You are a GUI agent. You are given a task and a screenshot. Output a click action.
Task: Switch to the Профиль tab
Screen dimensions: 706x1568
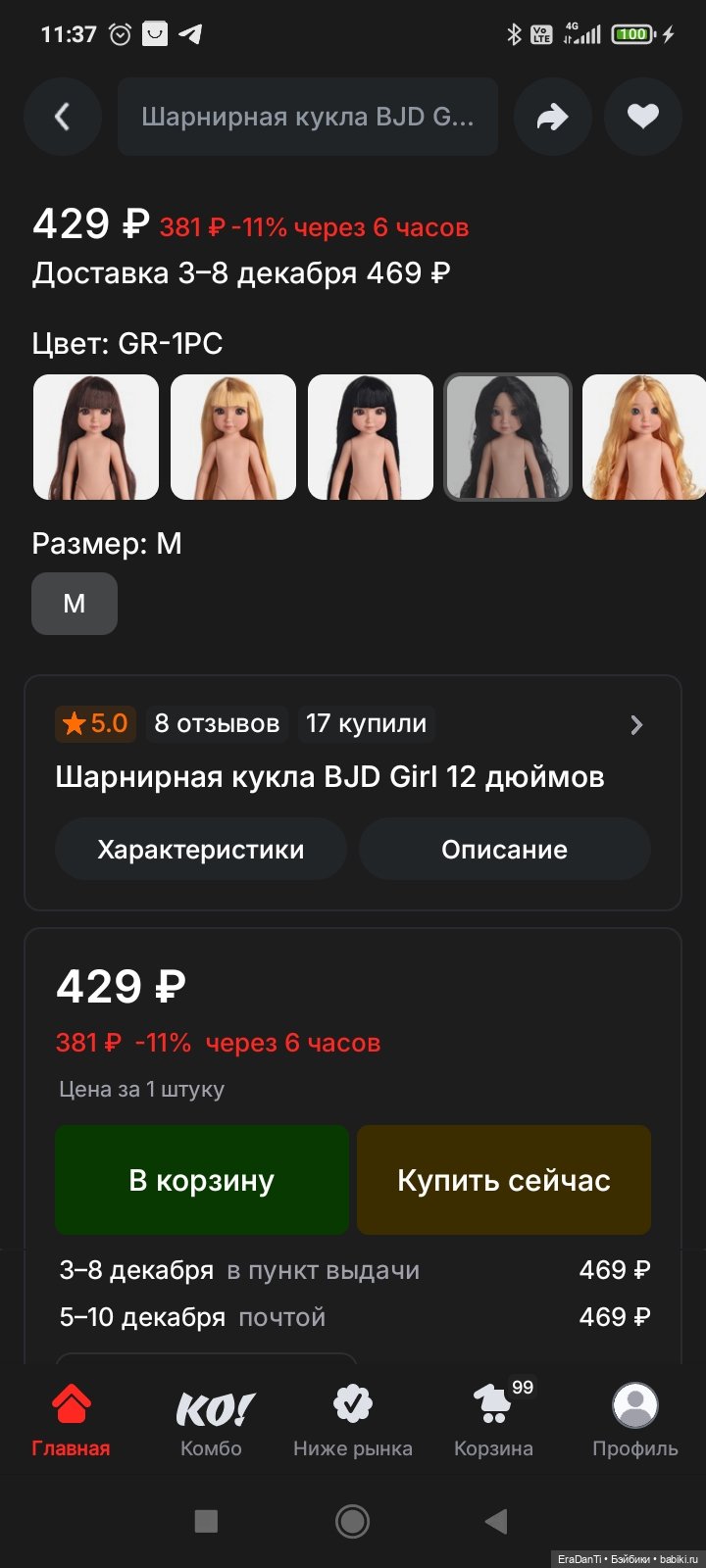635,1421
